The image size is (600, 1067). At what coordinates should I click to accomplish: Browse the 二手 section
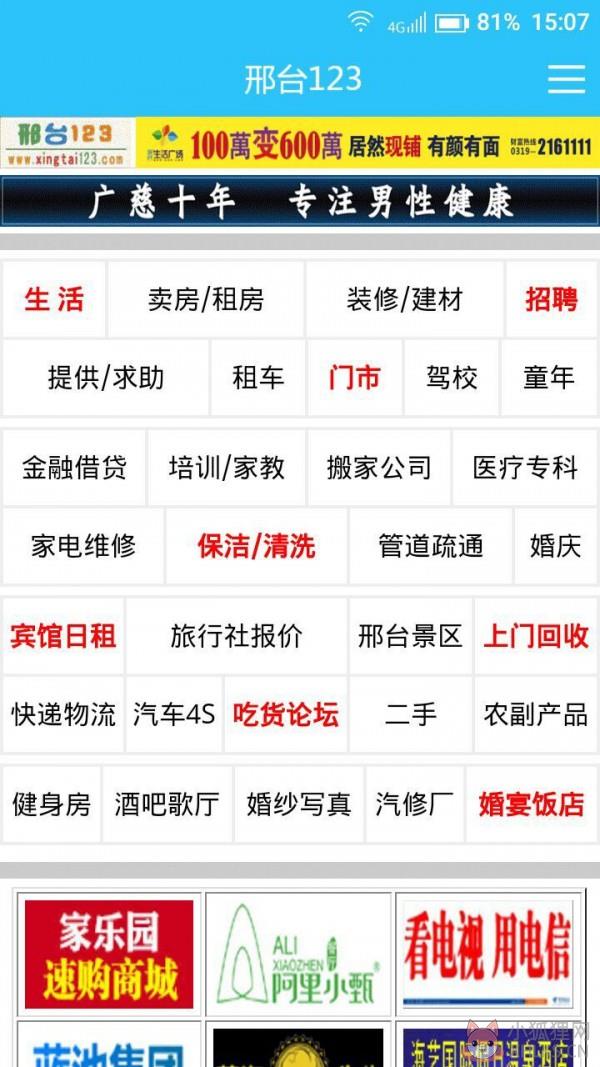(x=411, y=715)
